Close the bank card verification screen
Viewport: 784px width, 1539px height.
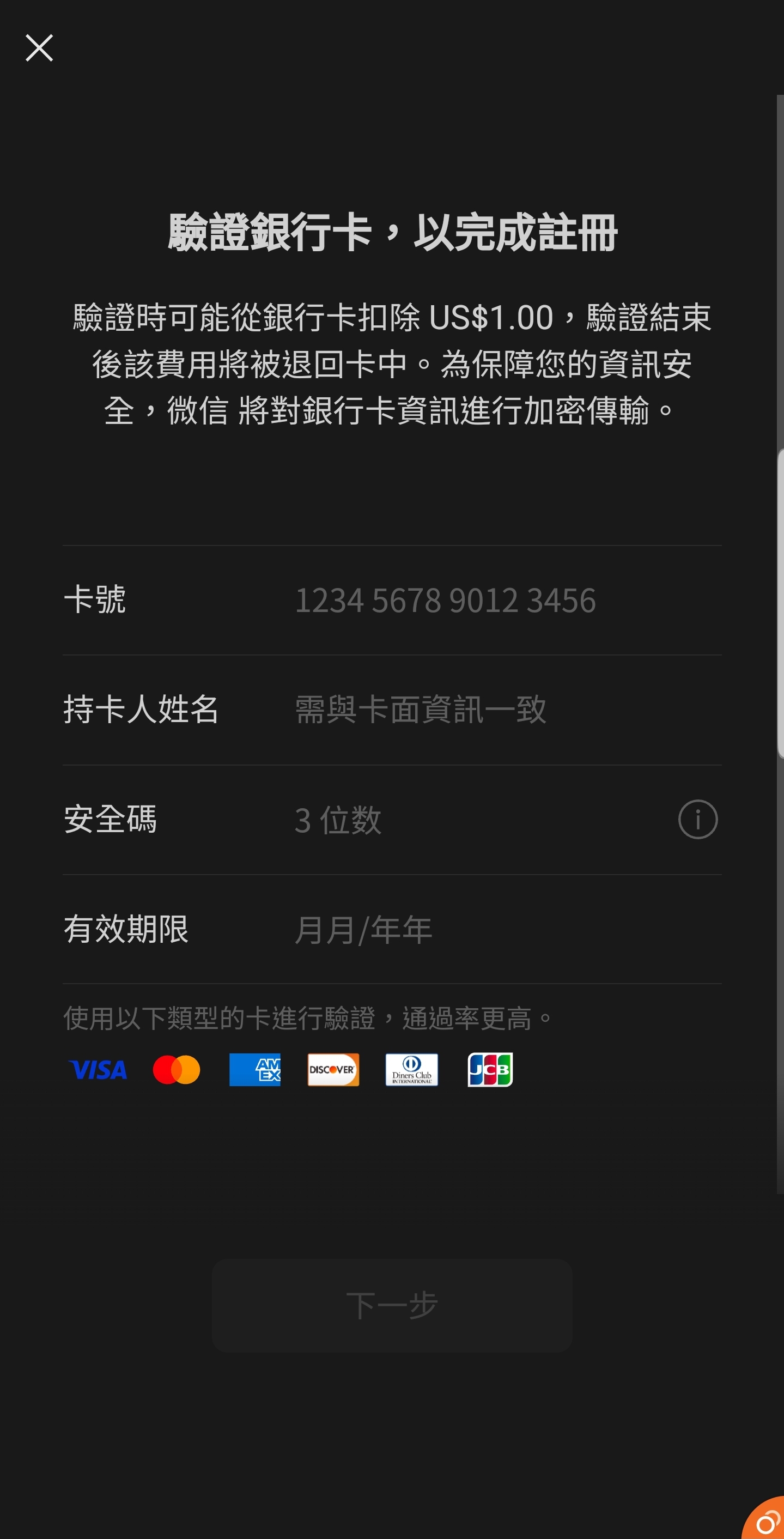click(39, 48)
